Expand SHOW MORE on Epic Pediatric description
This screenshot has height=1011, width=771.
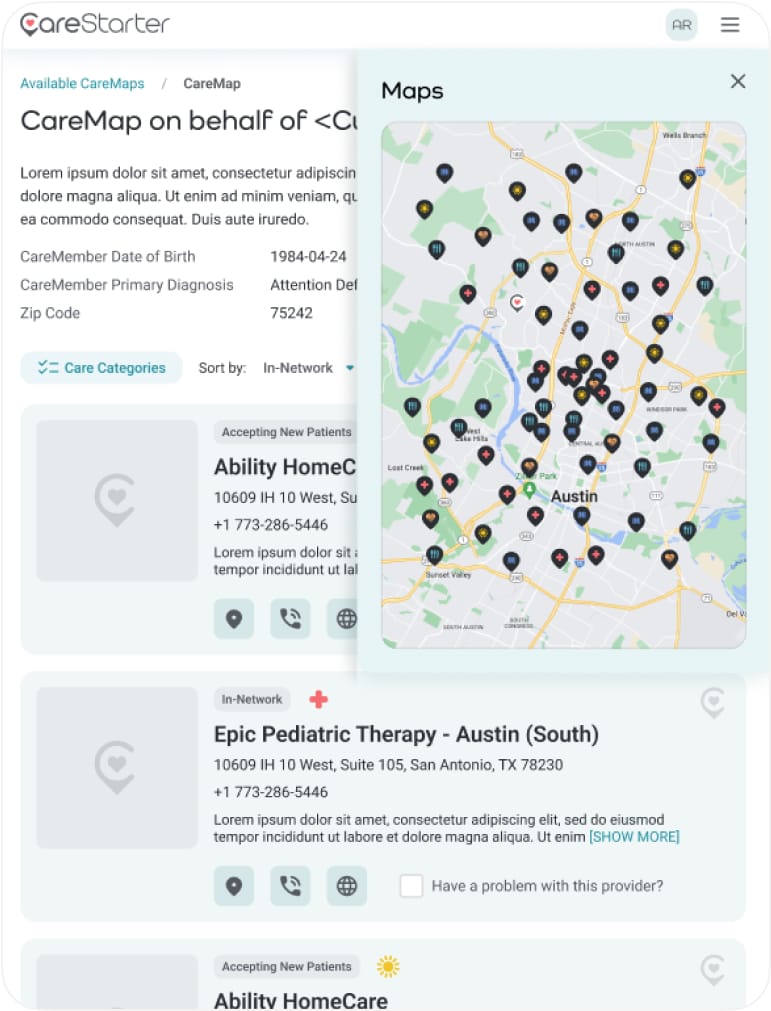tap(634, 836)
